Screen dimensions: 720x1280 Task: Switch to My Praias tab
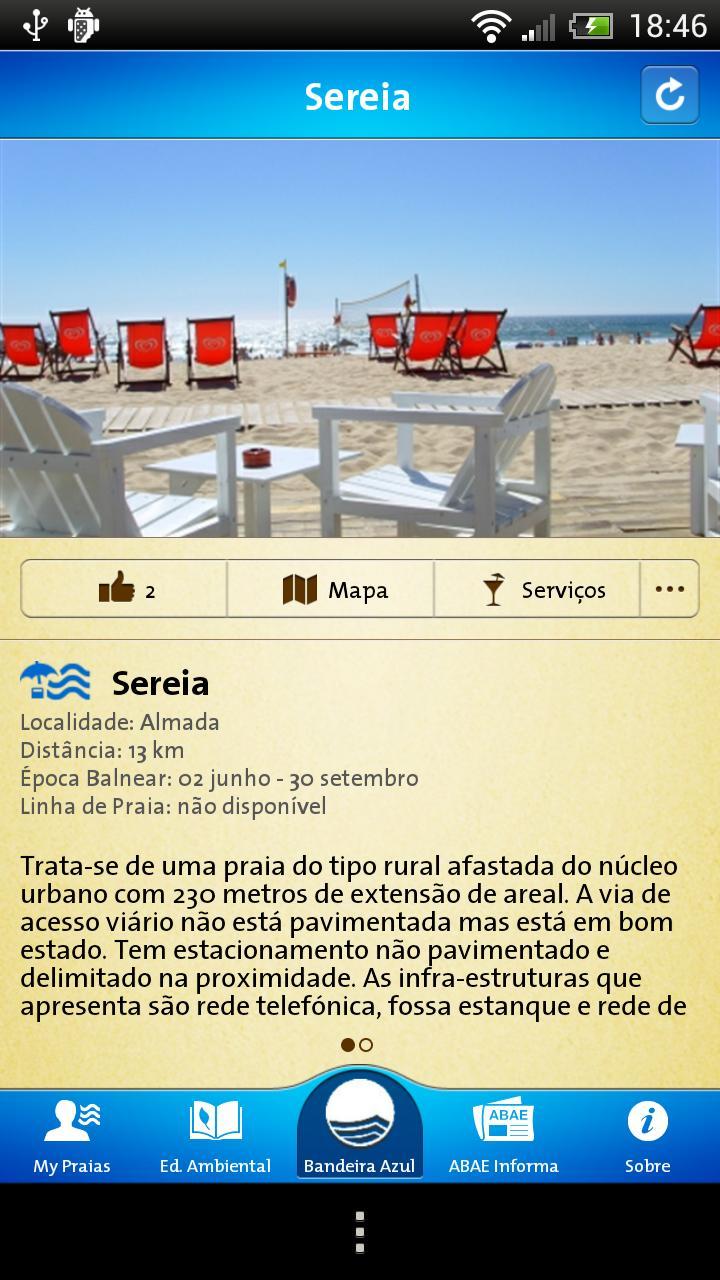click(72, 1137)
